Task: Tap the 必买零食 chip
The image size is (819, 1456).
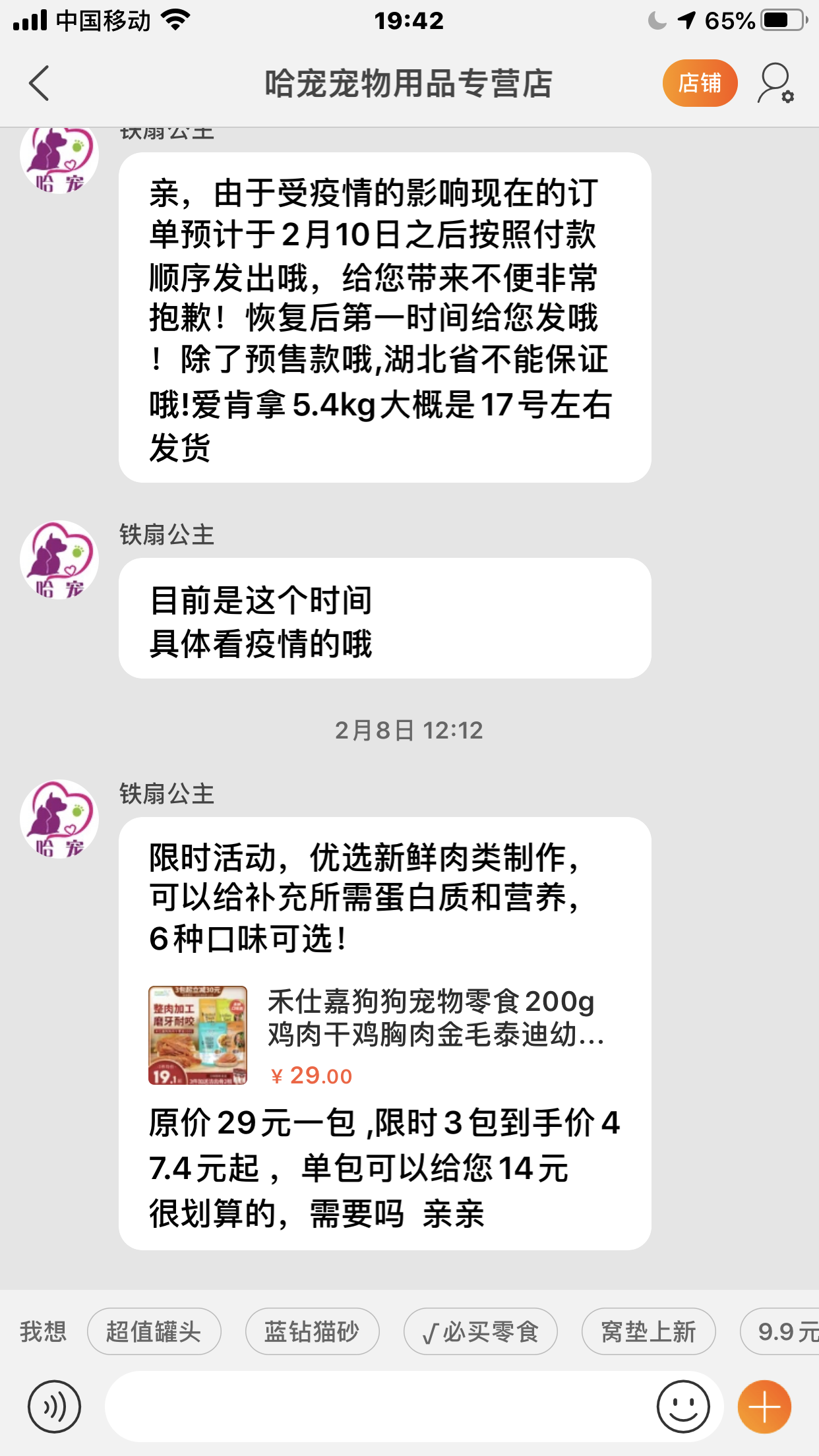Action: coord(480,1331)
